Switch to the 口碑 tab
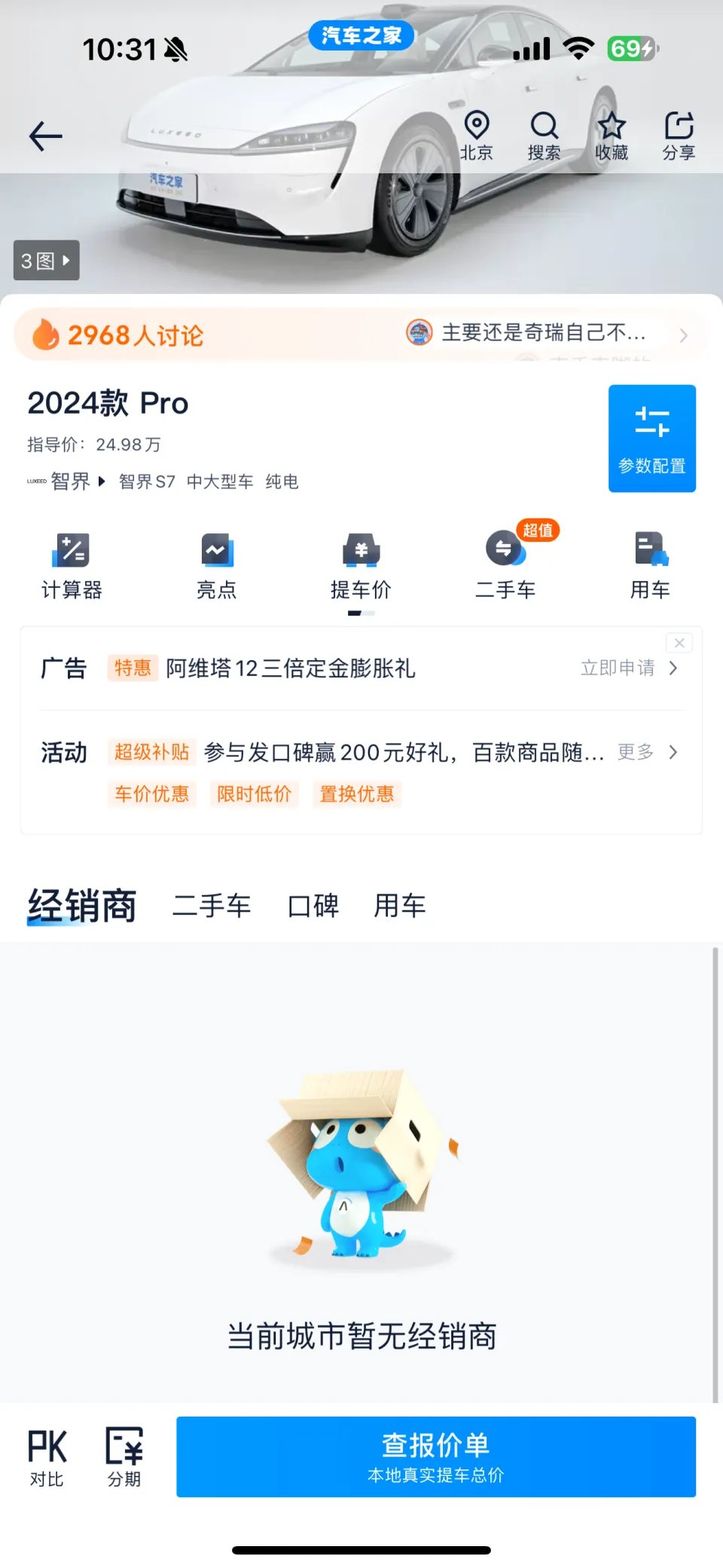Screen dimensions: 723x1568 click(x=313, y=906)
